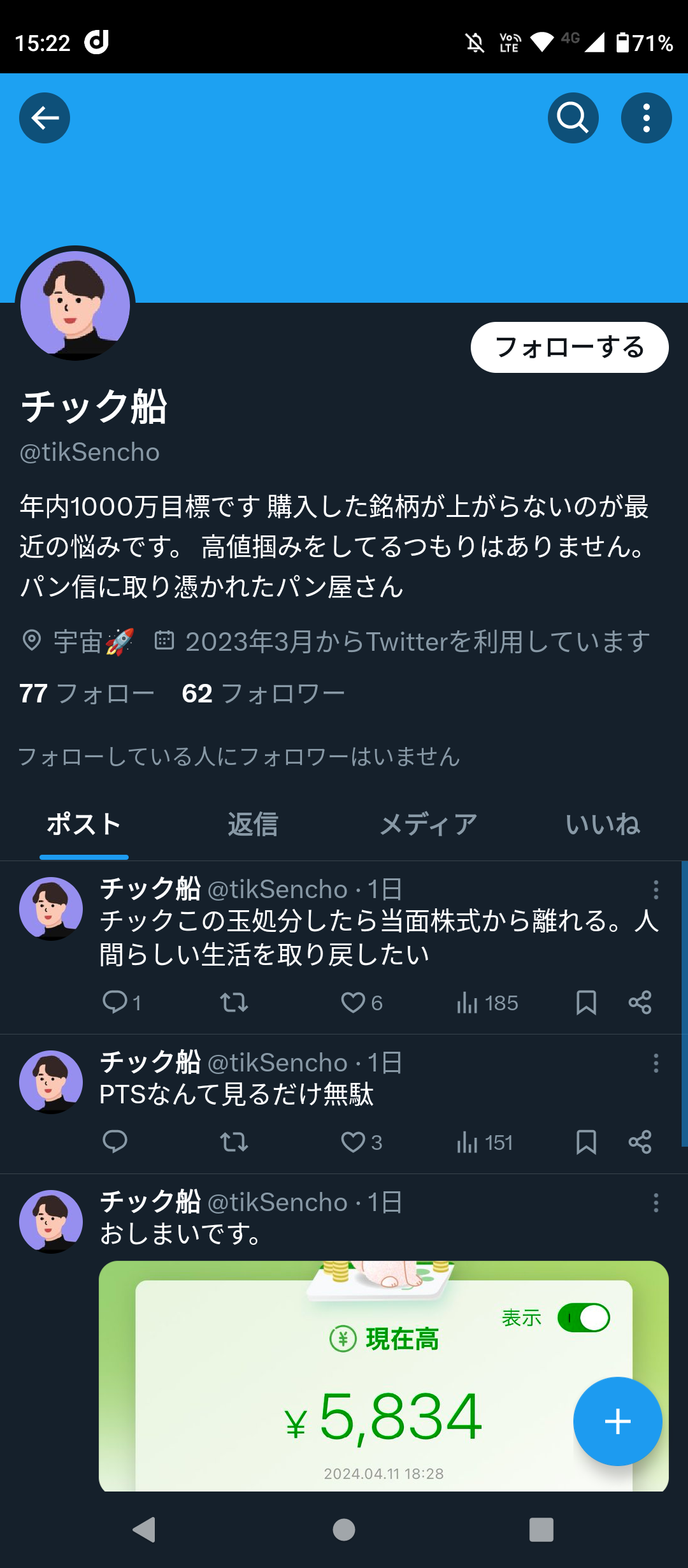Like the PTSなんて見るだけ無駄 post
The width and height of the screenshot is (688, 1568).
353,1142
